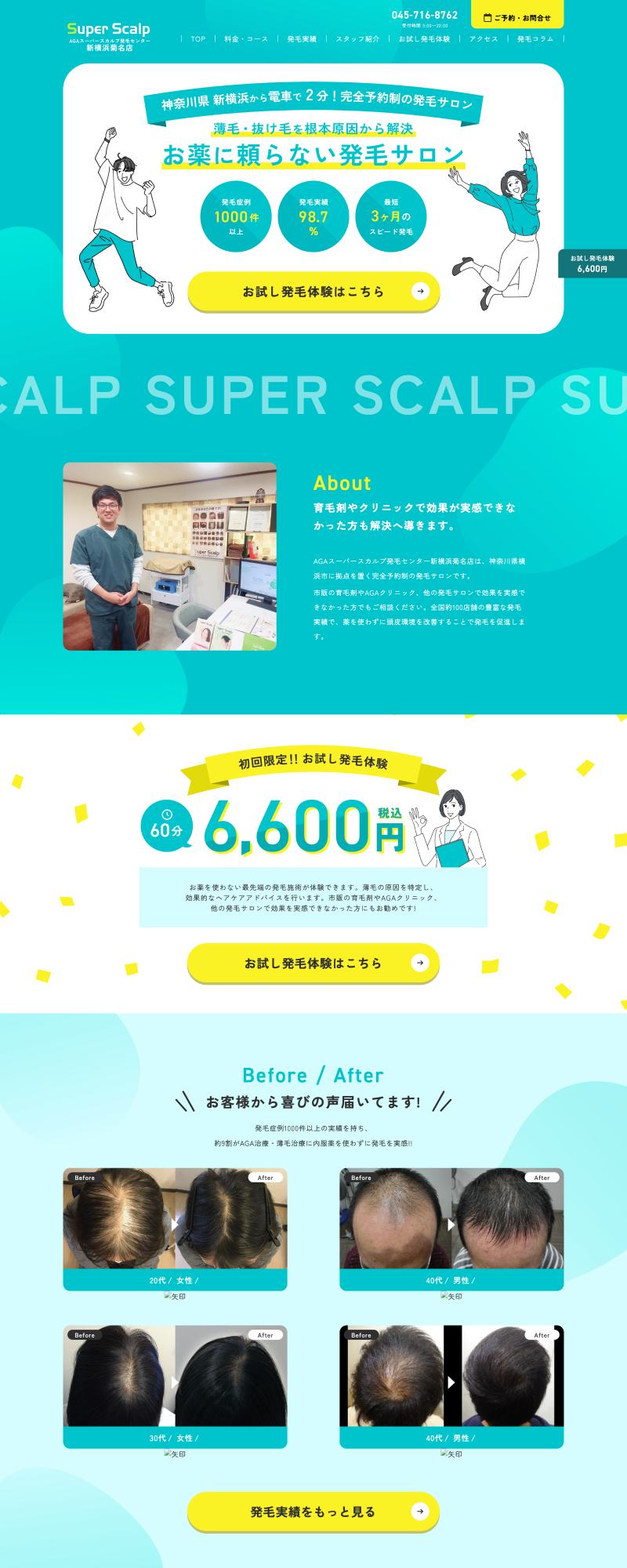Screen dimensions: 627x1568
Task: Open the 30代 女性 before/after card
Action: click(175, 1385)
